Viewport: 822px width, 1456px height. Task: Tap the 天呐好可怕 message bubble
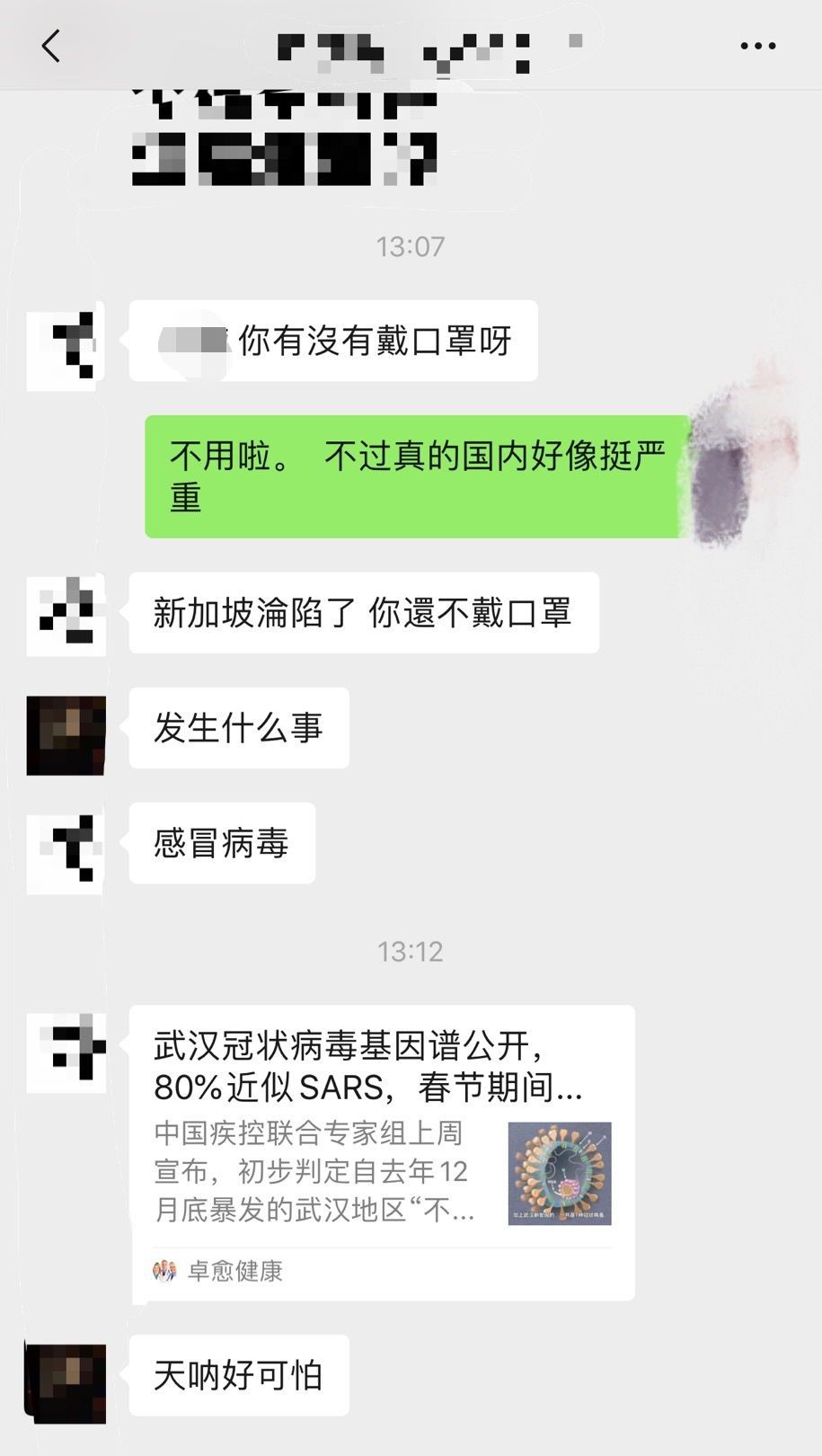coord(238,1375)
